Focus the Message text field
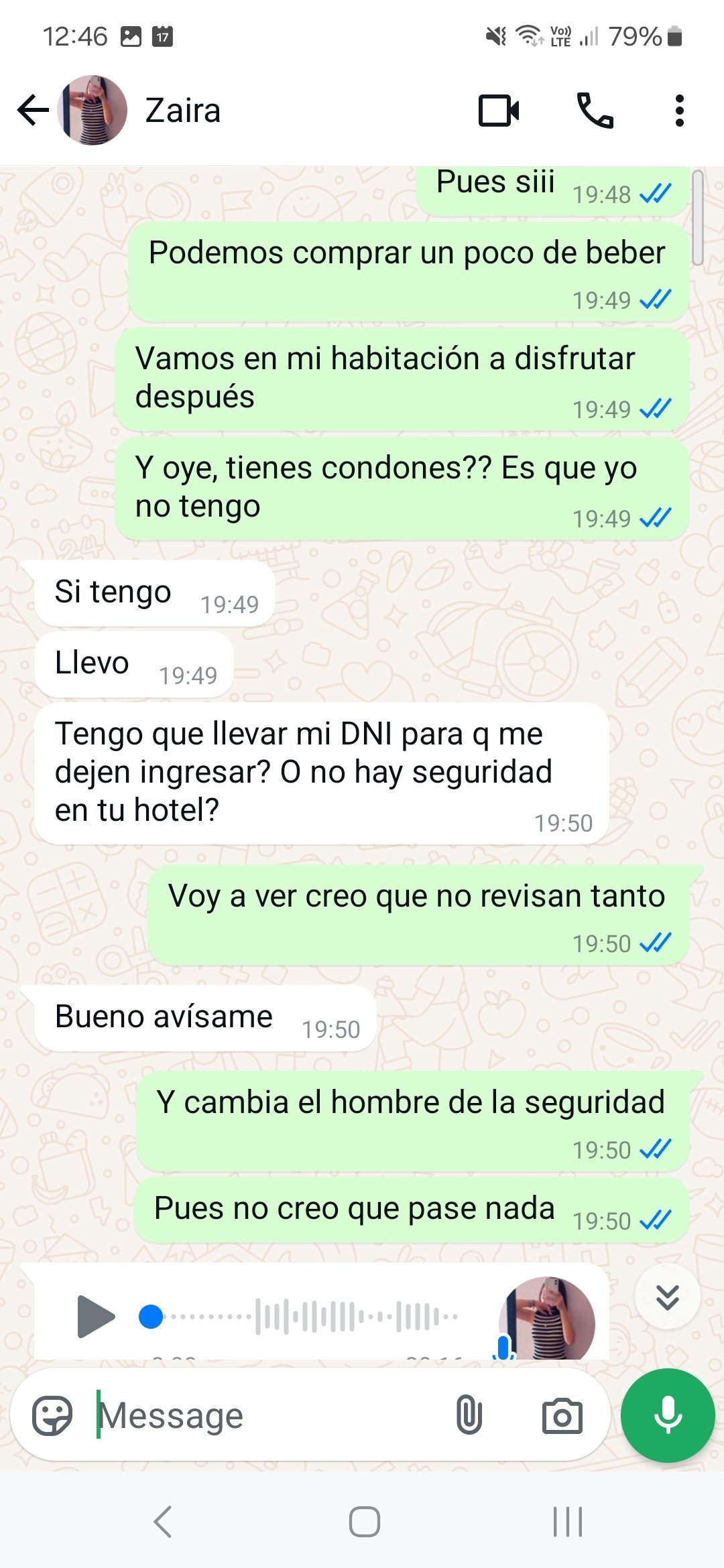Viewport: 724px width, 1568px height. pyautogui.click(x=268, y=1415)
